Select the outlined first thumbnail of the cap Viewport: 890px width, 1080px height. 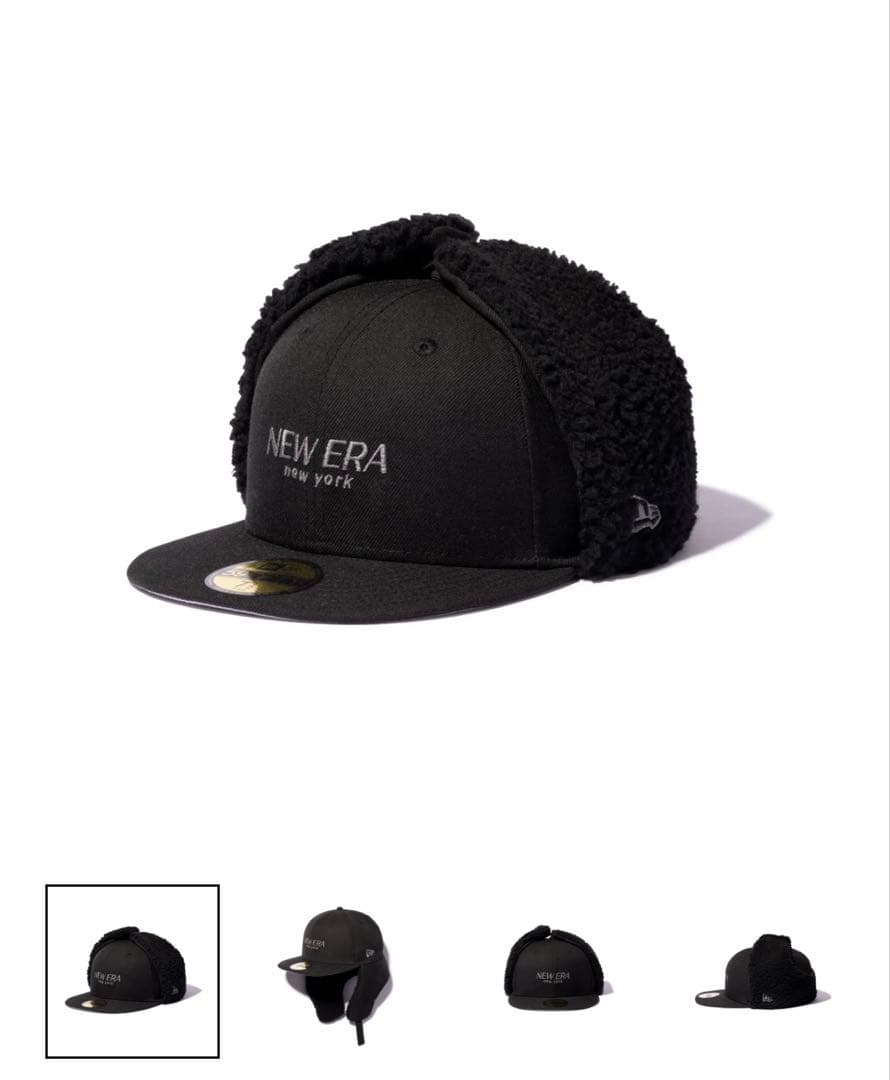(132, 971)
